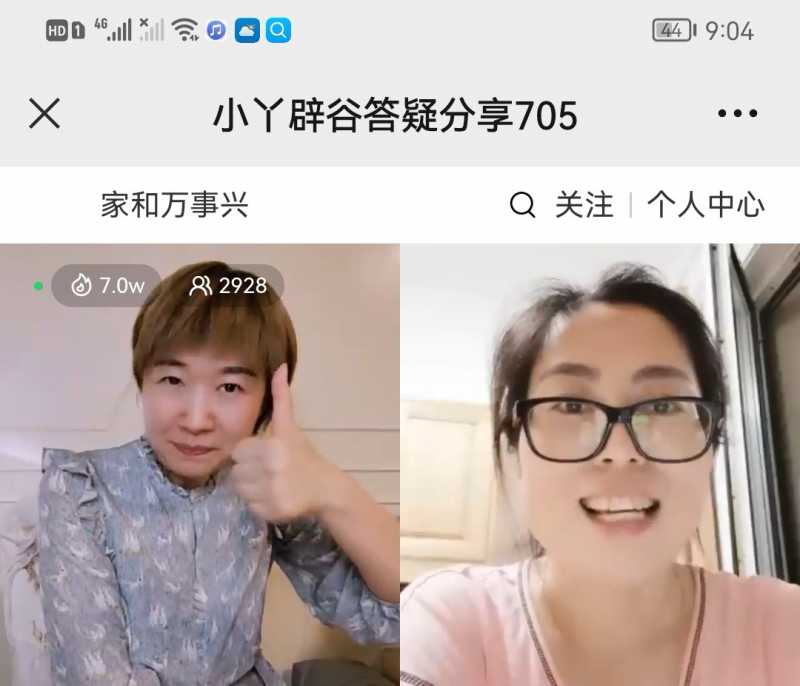Open 个人中心 personal center
This screenshot has width=800, height=686.
tap(705, 205)
